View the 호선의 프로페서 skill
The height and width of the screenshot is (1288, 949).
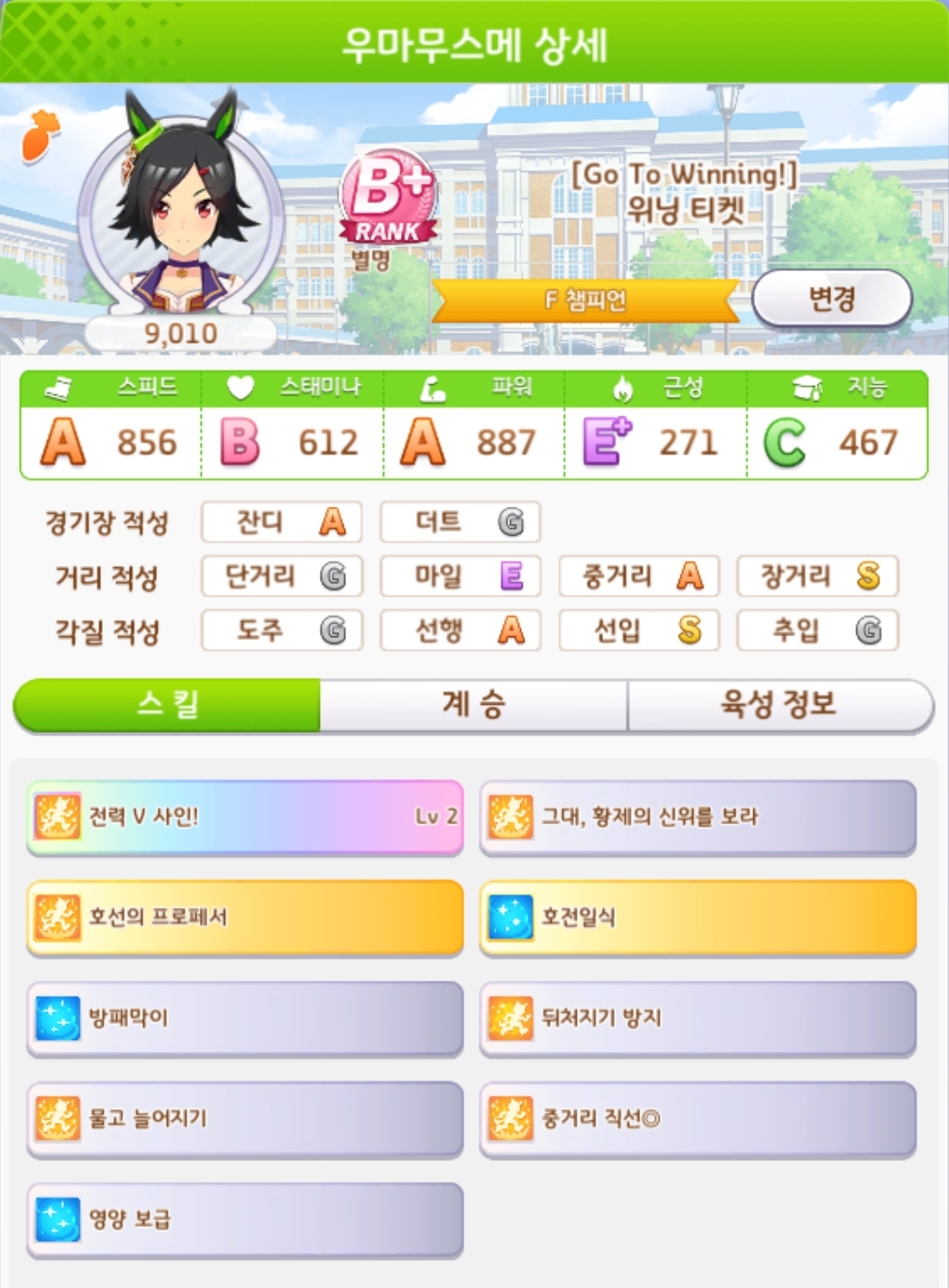[244, 918]
